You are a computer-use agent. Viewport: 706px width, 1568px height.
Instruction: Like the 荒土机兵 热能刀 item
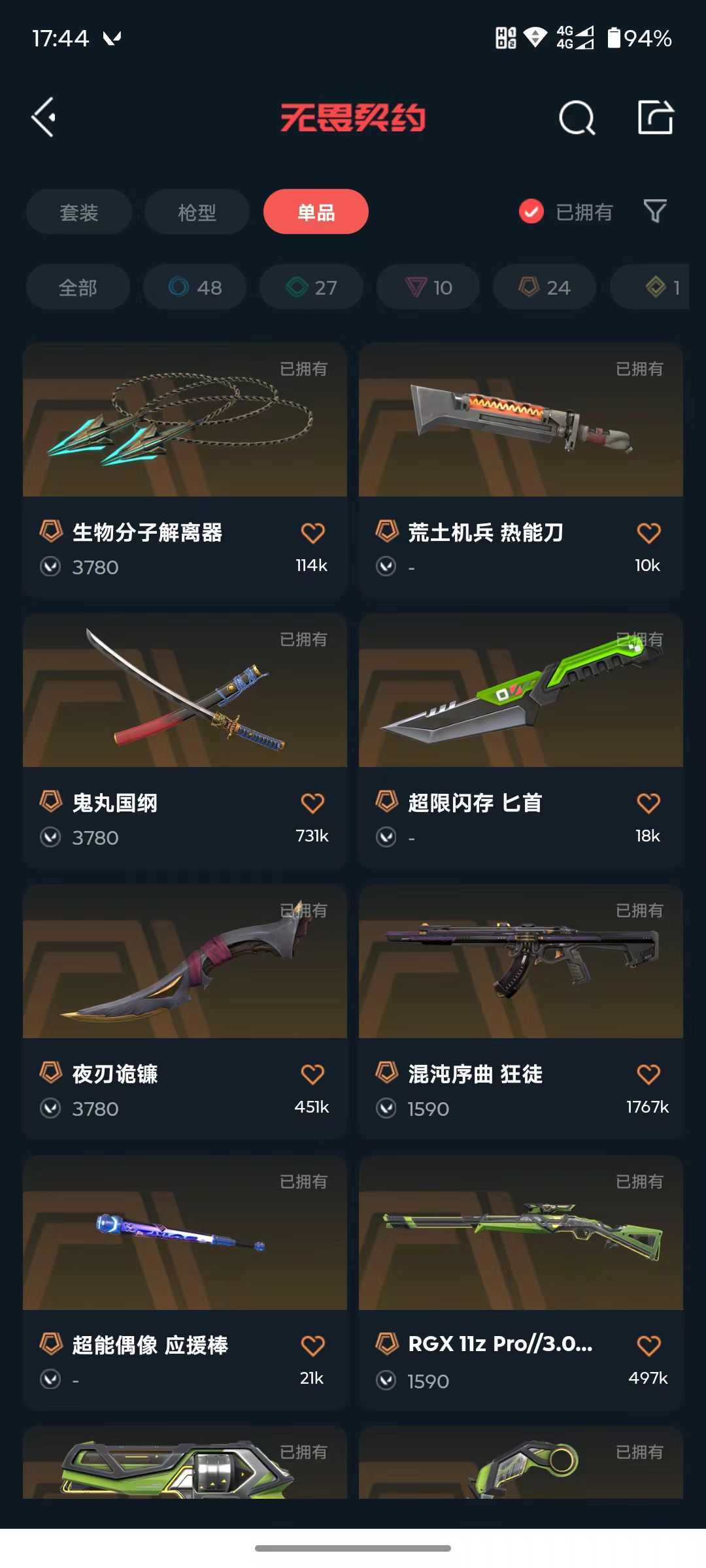tap(648, 532)
